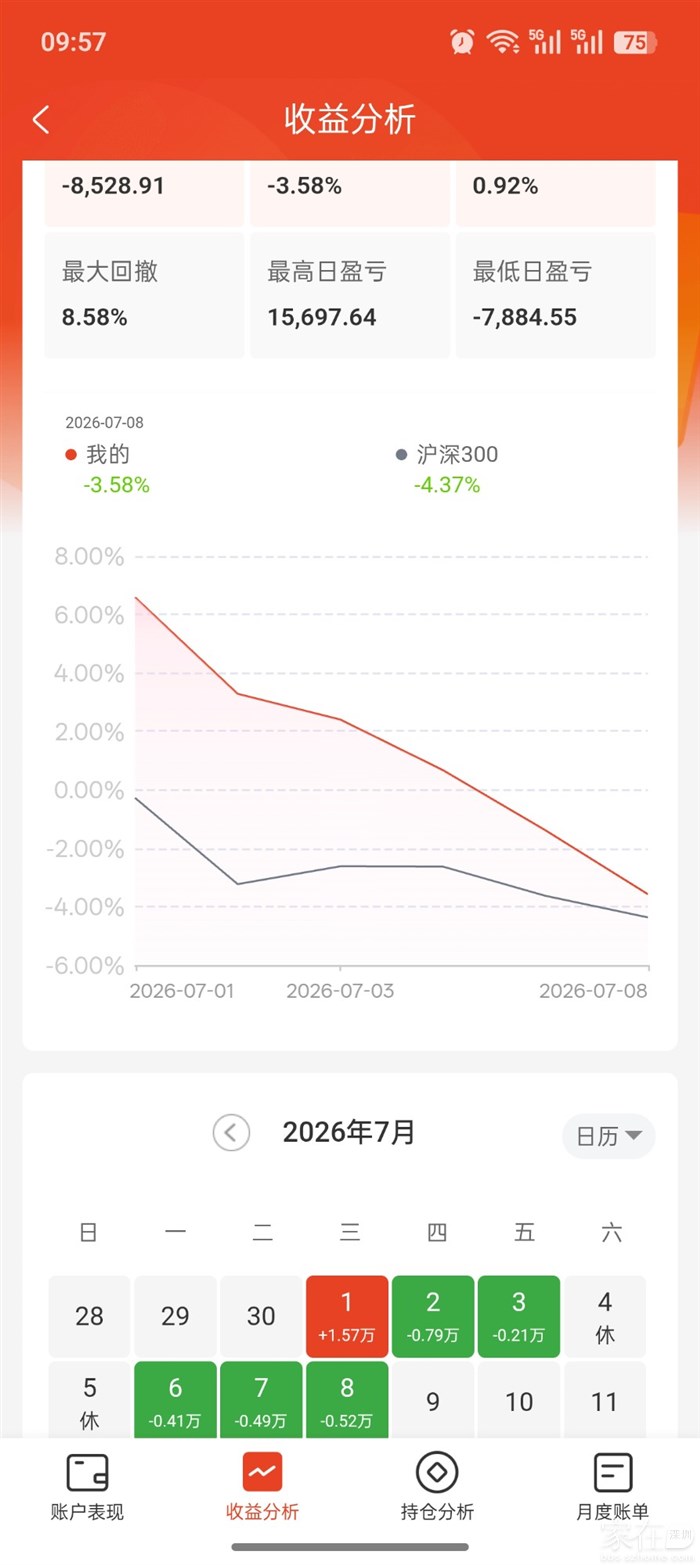Select July 2 with -0.79万 loss
This screenshot has height=1565, width=700.
click(433, 1316)
